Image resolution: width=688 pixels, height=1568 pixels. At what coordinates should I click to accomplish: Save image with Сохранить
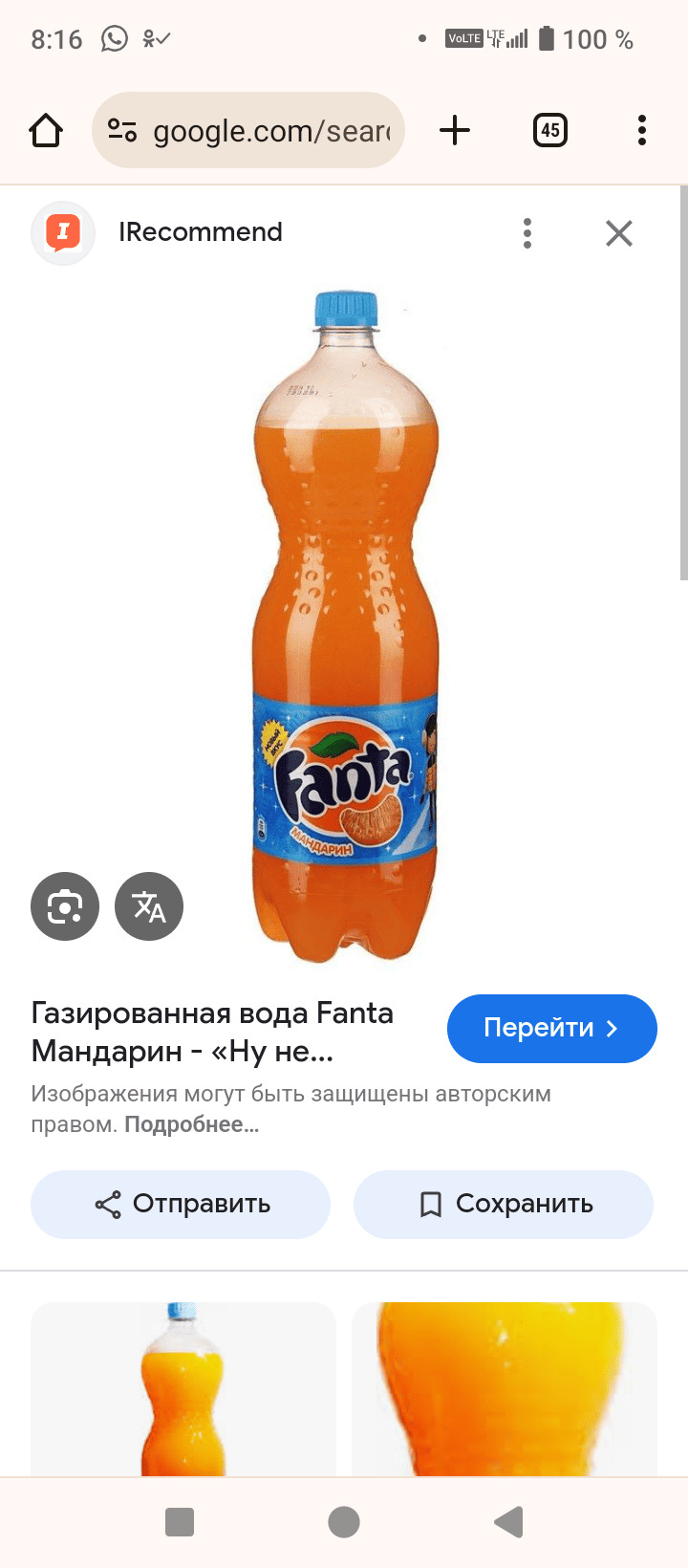pyautogui.click(x=504, y=1205)
